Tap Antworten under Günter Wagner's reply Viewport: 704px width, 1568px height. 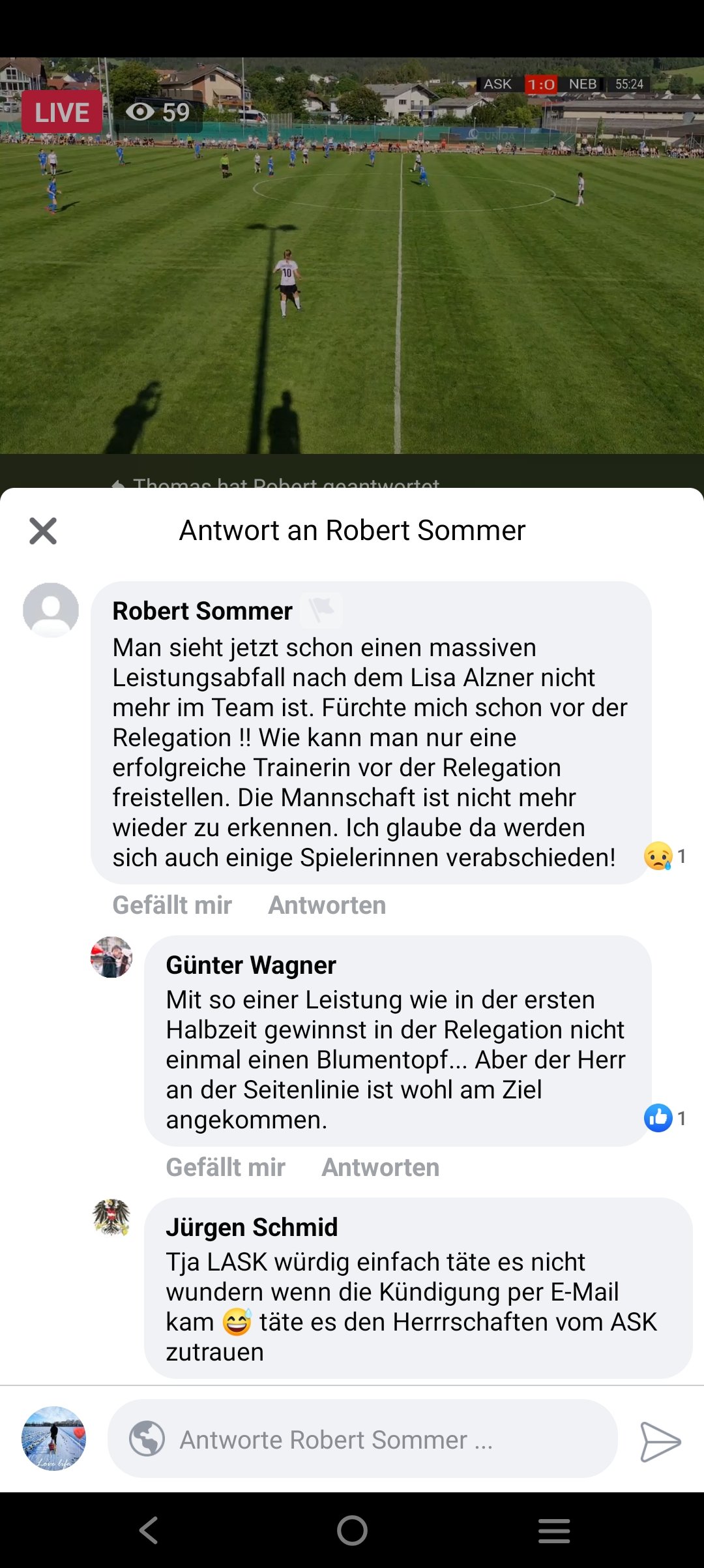pos(381,1168)
